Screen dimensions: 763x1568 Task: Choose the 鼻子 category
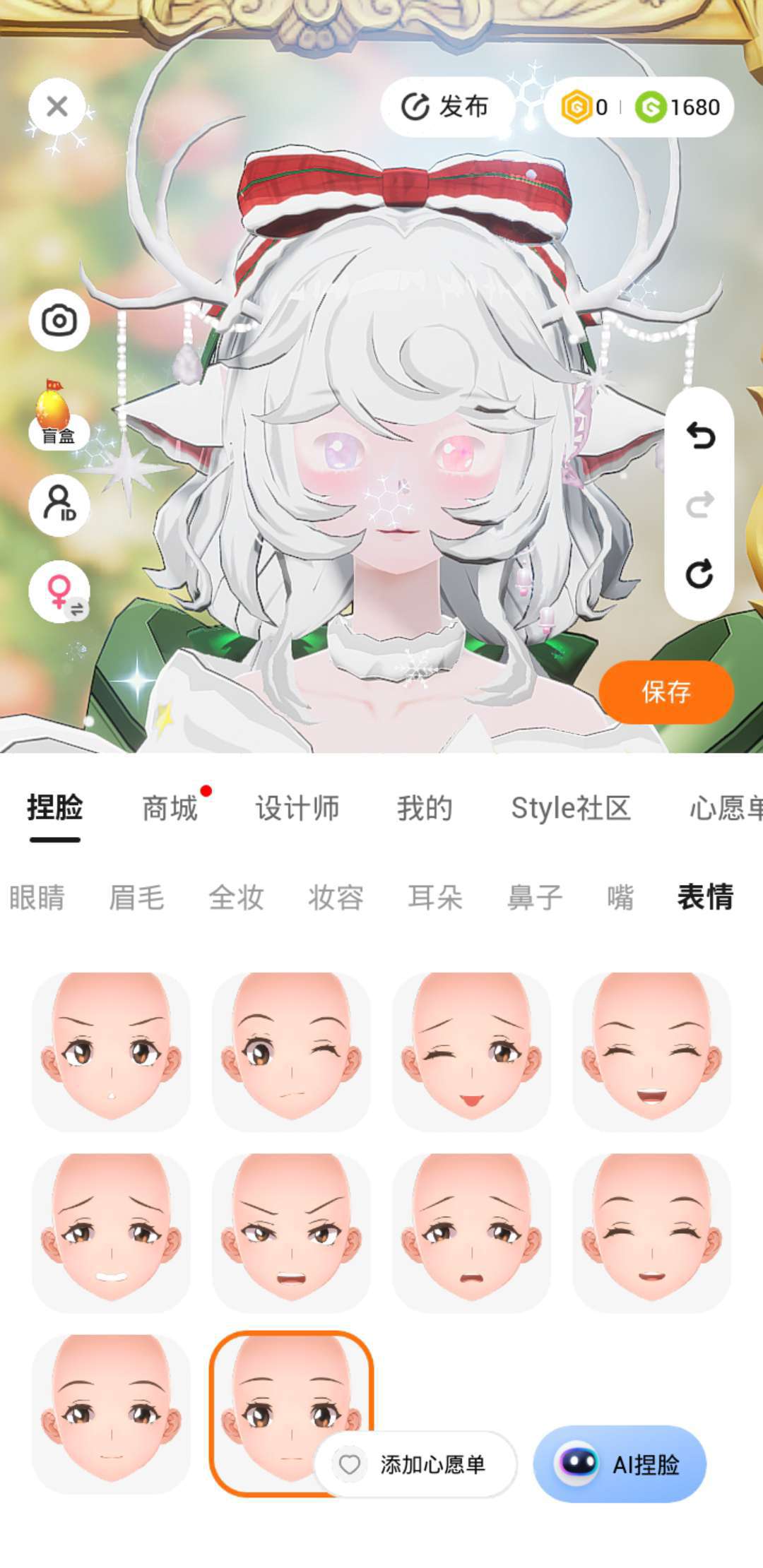[x=535, y=898]
